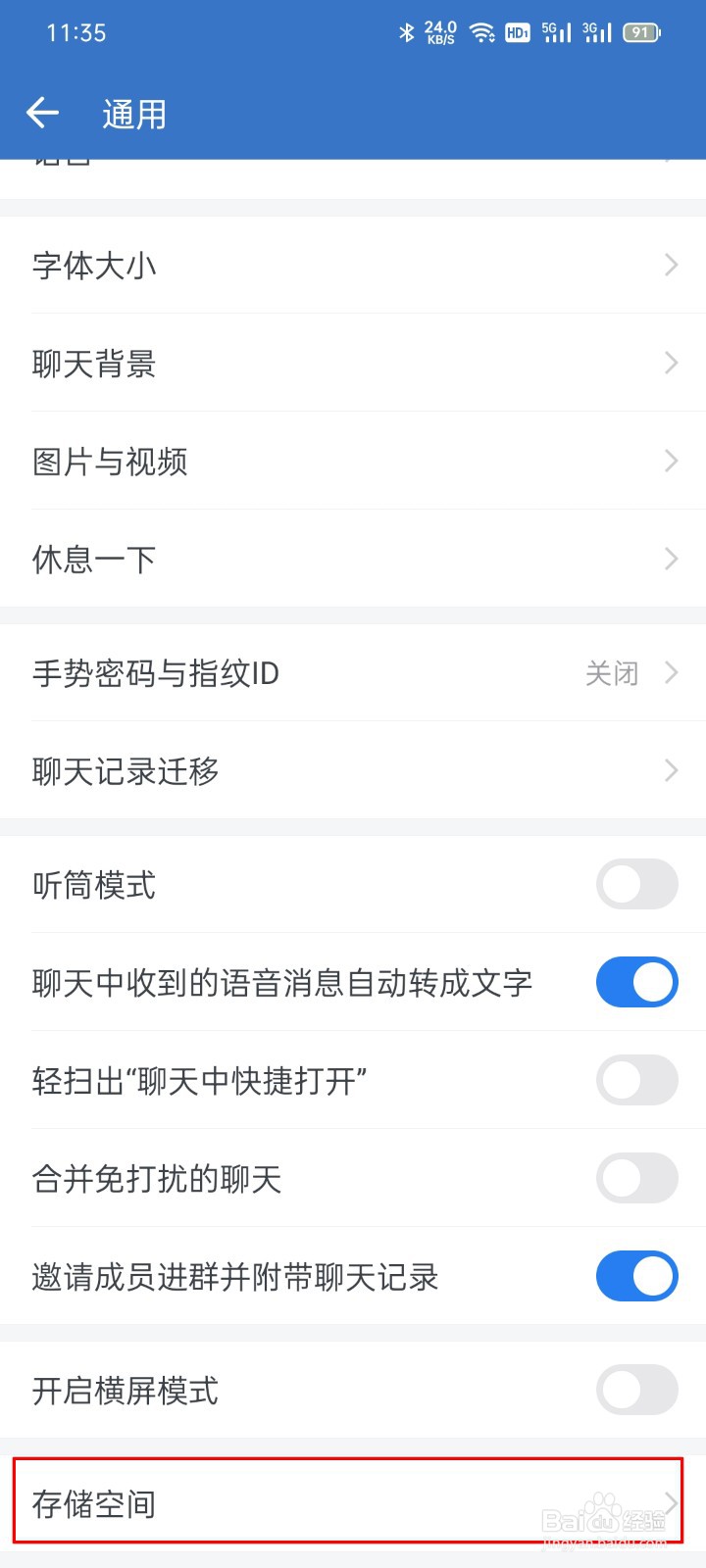Enable 听筒模式 earpiece mode
The image size is (706, 1568).
(636, 884)
